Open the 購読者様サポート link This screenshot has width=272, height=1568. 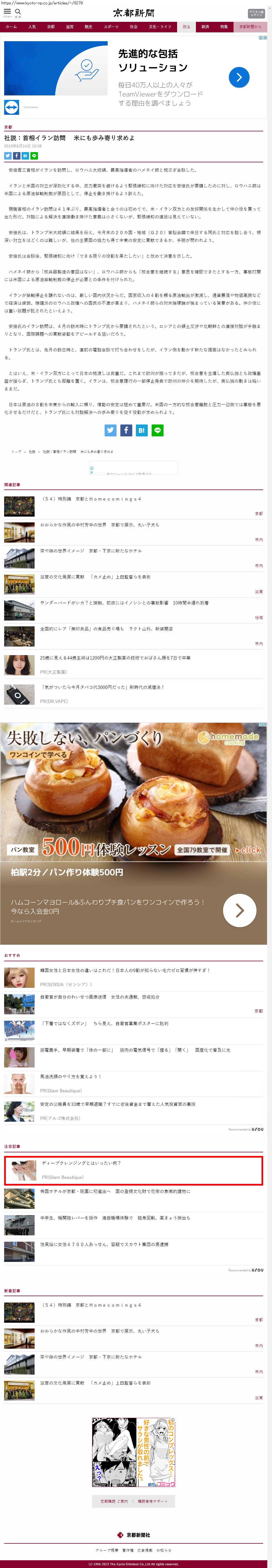(x=152, y=1502)
